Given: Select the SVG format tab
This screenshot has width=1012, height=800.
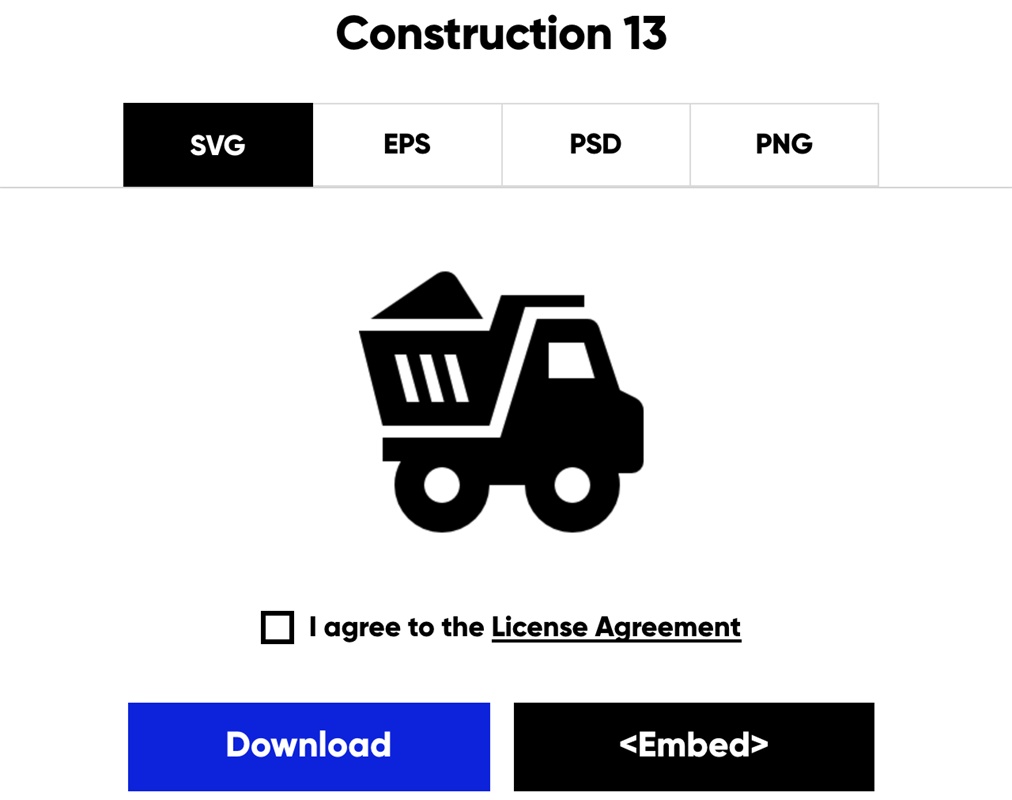Looking at the screenshot, I should click(x=218, y=145).
